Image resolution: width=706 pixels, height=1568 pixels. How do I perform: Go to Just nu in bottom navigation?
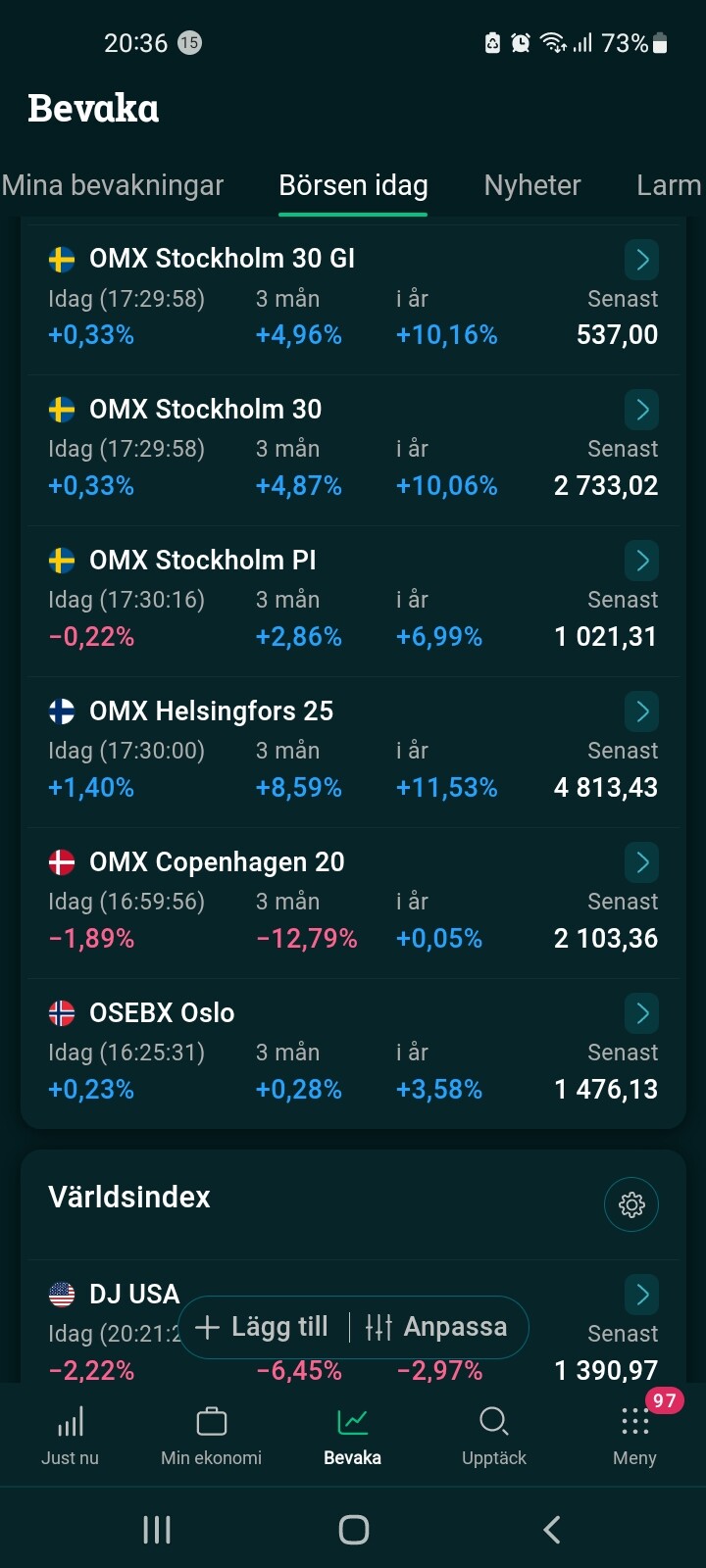click(x=70, y=1436)
